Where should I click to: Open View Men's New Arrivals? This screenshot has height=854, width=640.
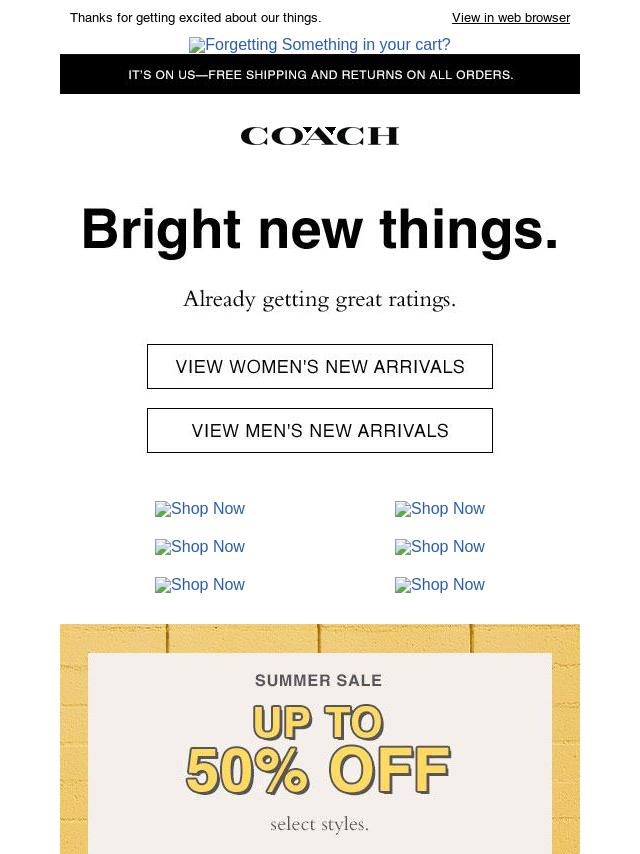(x=320, y=431)
